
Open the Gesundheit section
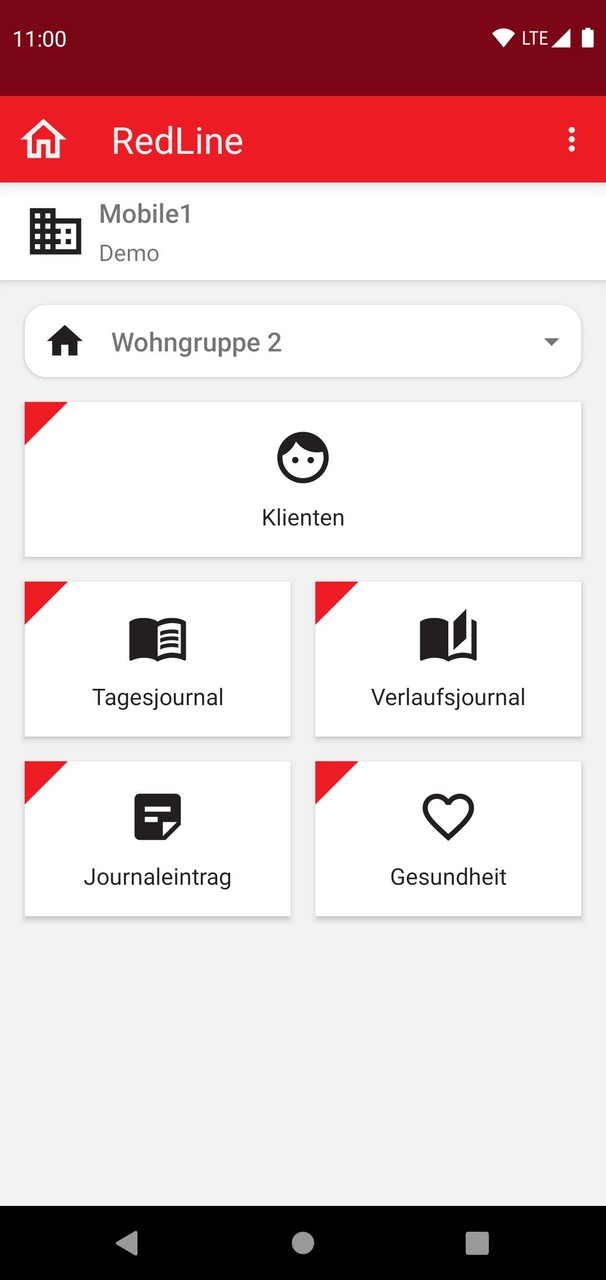tap(448, 838)
